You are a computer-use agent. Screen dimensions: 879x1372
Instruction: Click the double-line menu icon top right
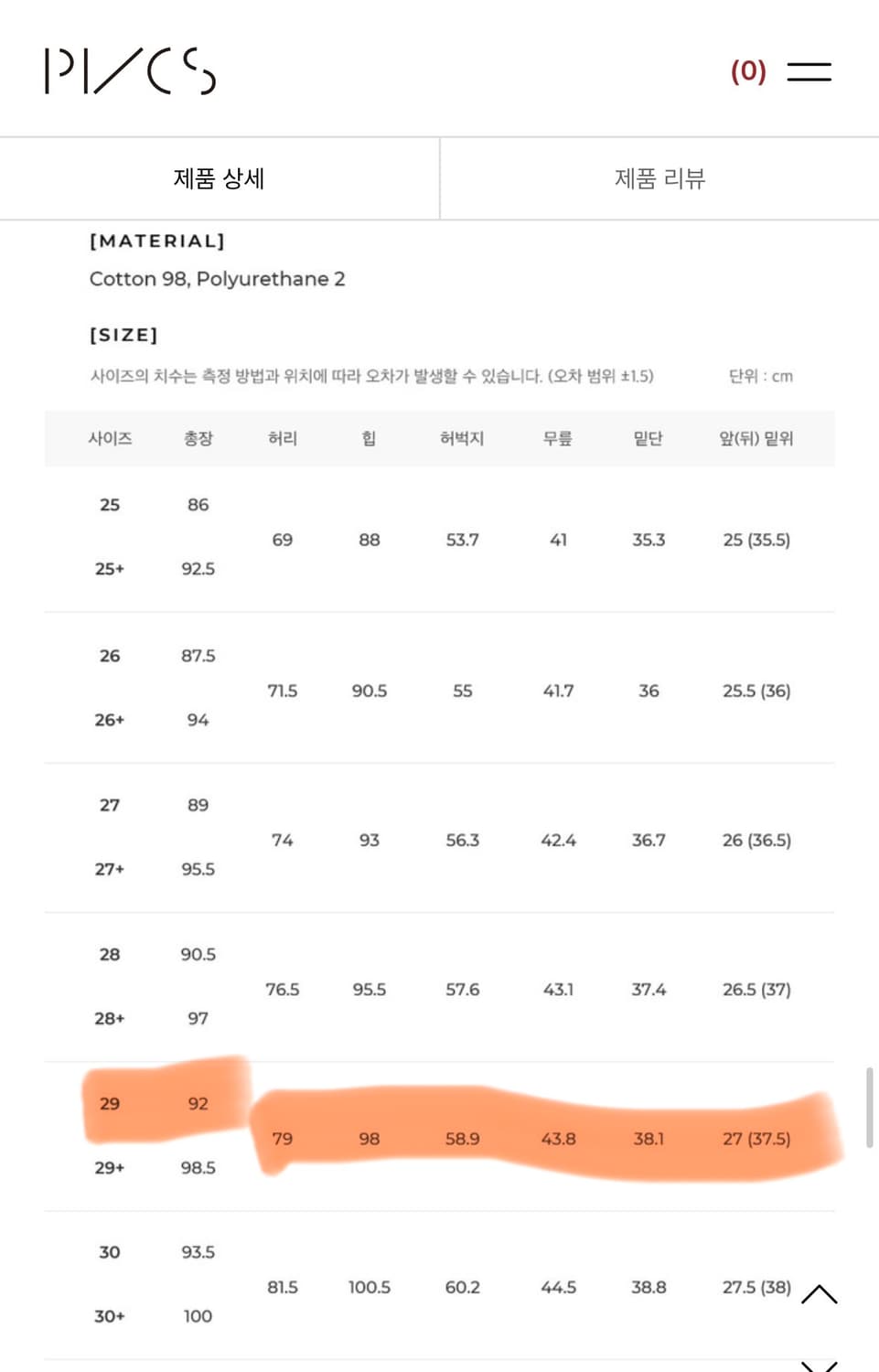click(809, 71)
